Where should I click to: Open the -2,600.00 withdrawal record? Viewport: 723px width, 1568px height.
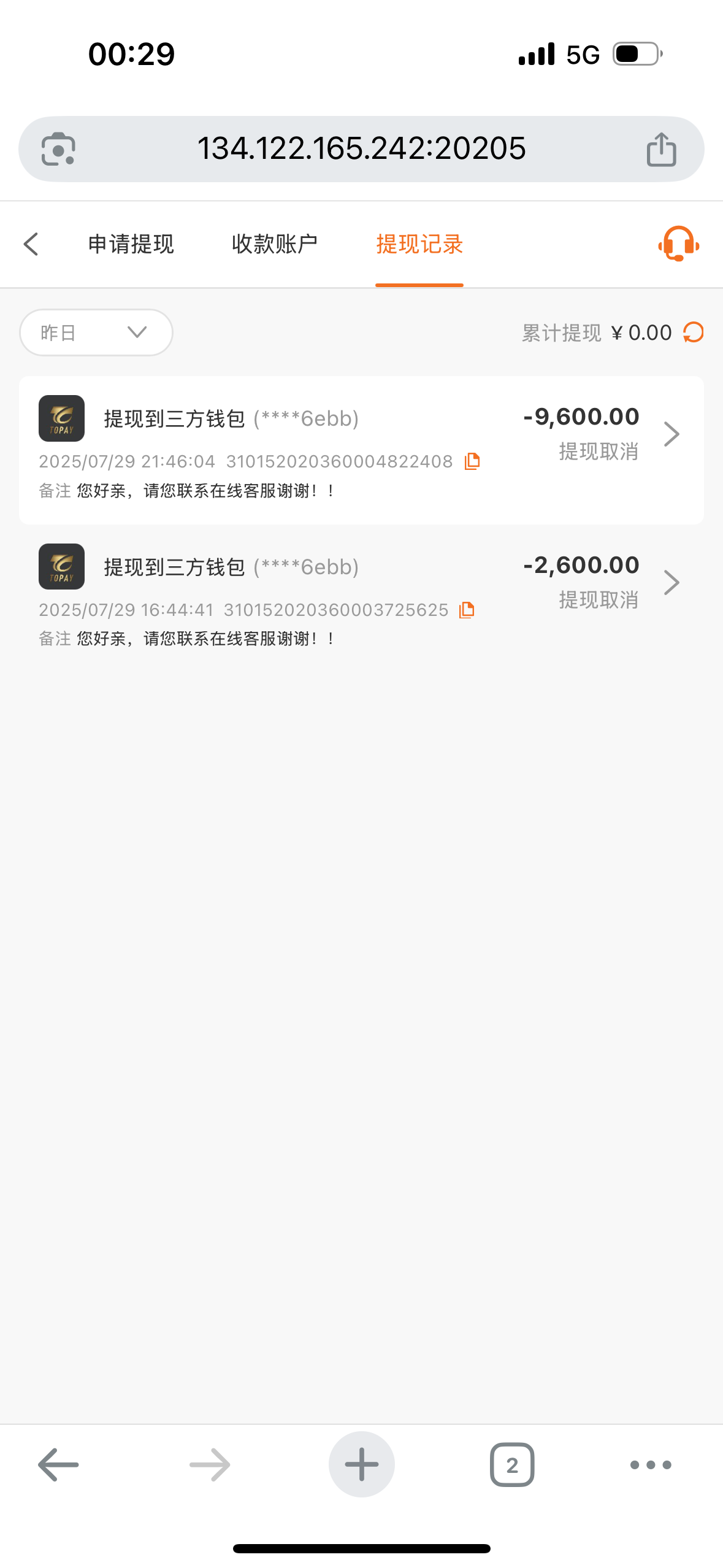click(x=671, y=583)
